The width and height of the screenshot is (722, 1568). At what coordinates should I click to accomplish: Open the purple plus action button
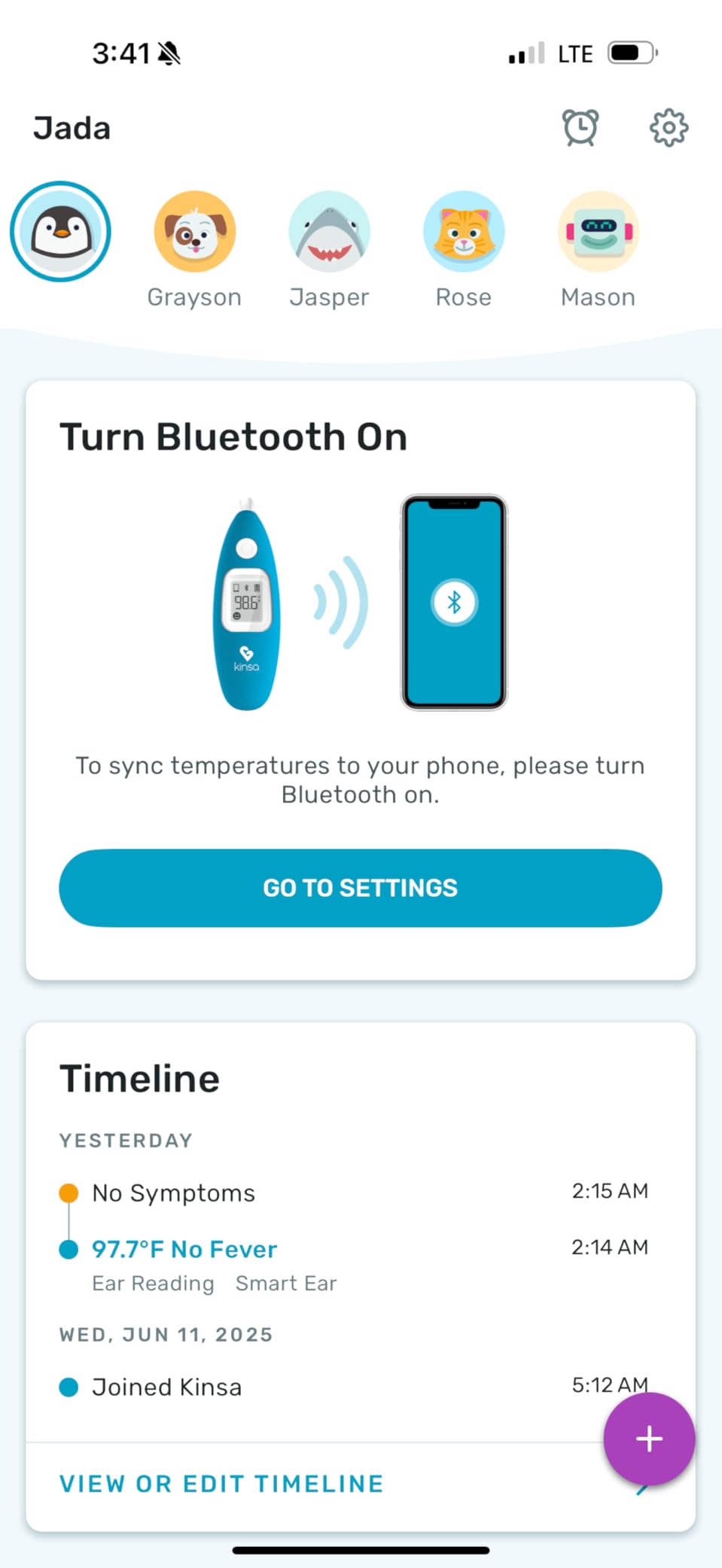coord(648,1439)
